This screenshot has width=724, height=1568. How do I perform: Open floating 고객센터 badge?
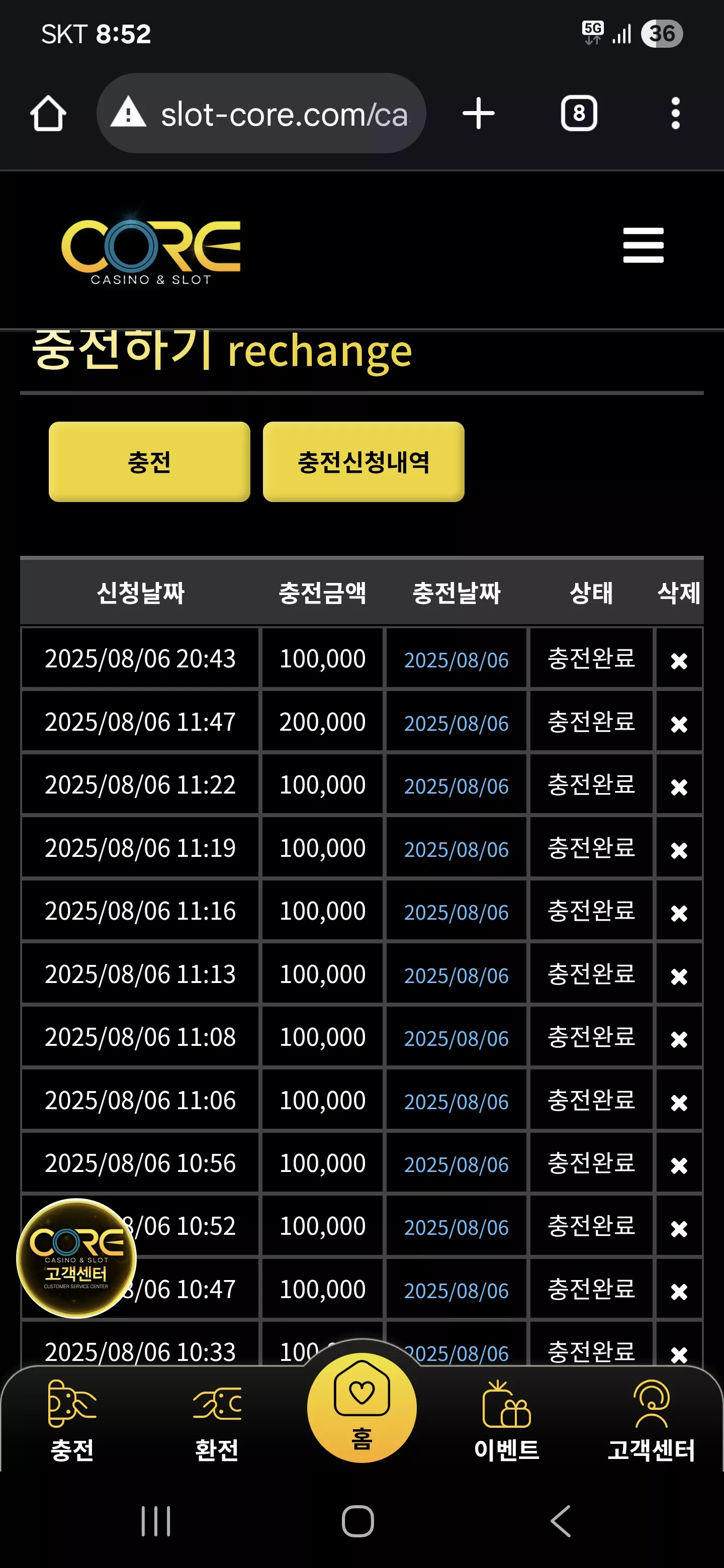[76, 1258]
